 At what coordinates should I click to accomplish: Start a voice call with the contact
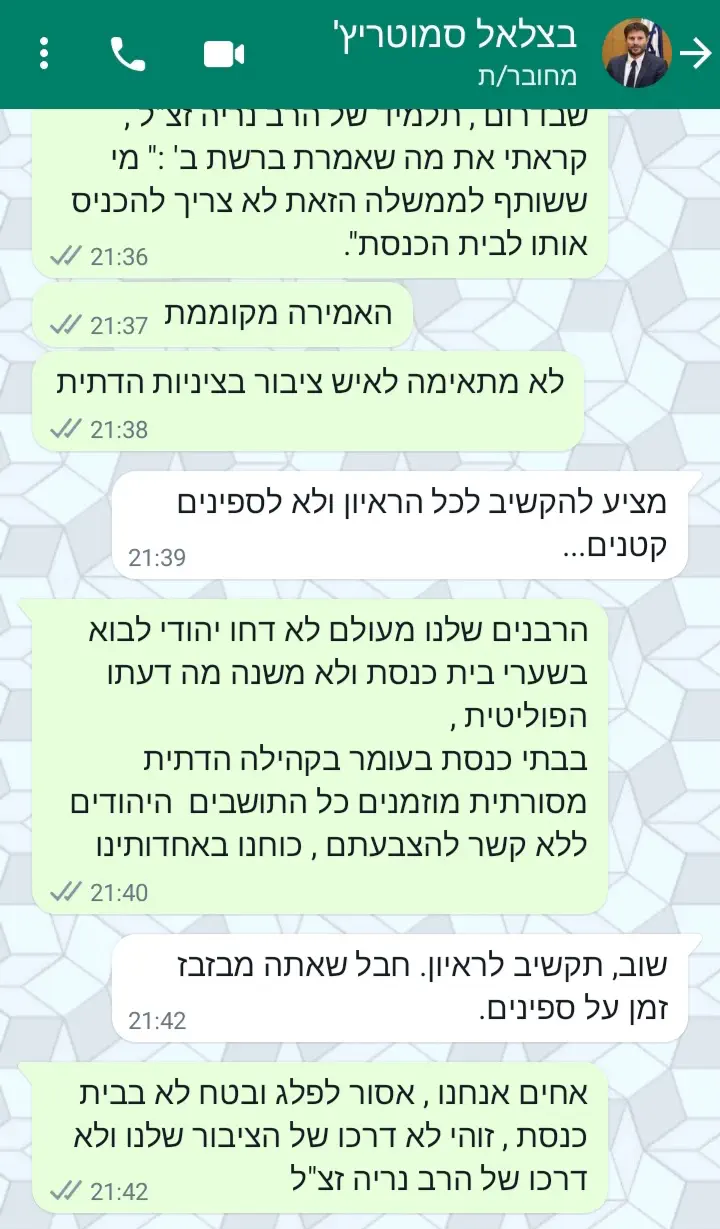pyautogui.click(x=128, y=55)
